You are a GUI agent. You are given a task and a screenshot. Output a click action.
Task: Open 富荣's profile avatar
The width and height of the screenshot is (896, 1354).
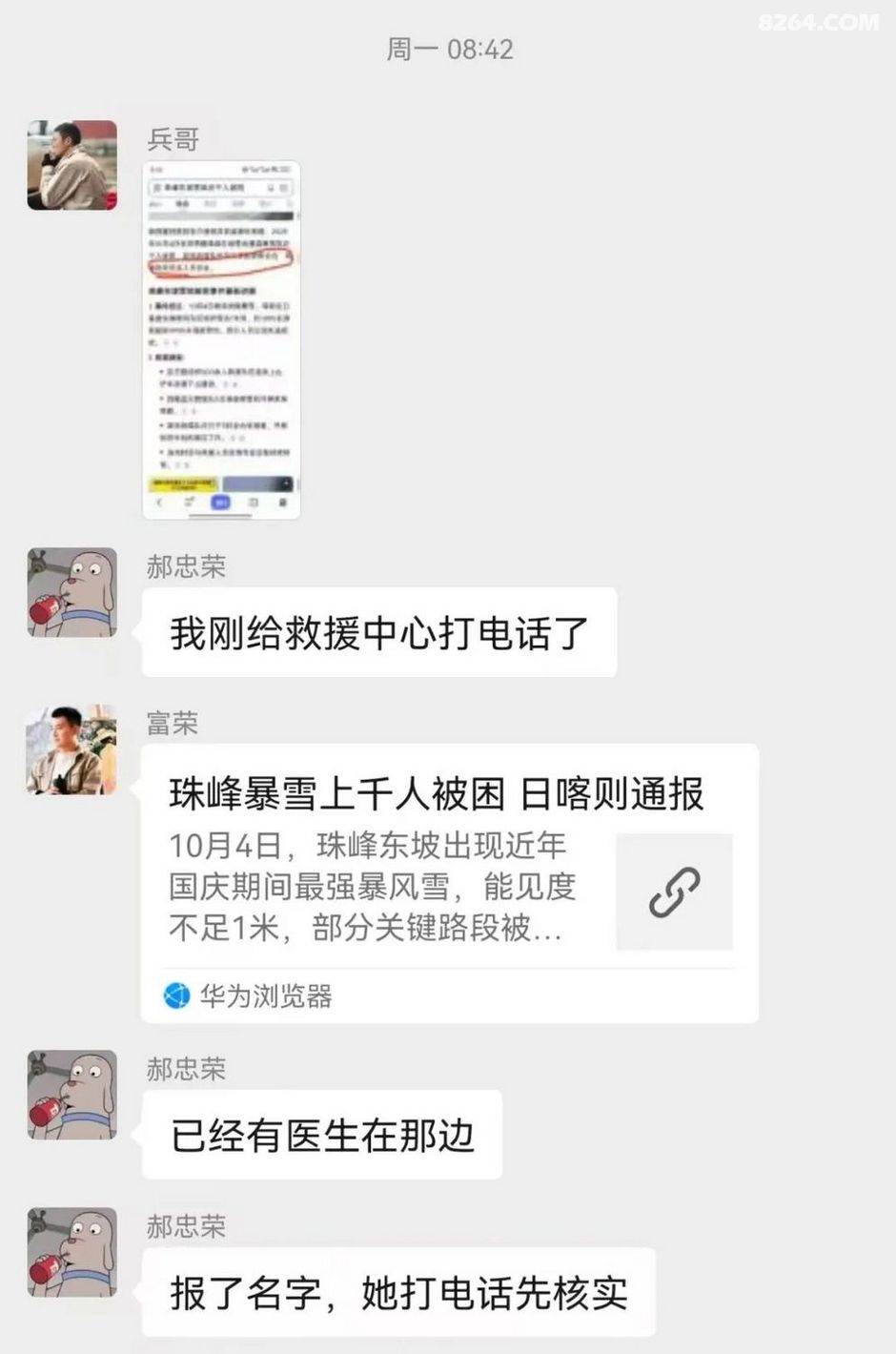(x=72, y=750)
